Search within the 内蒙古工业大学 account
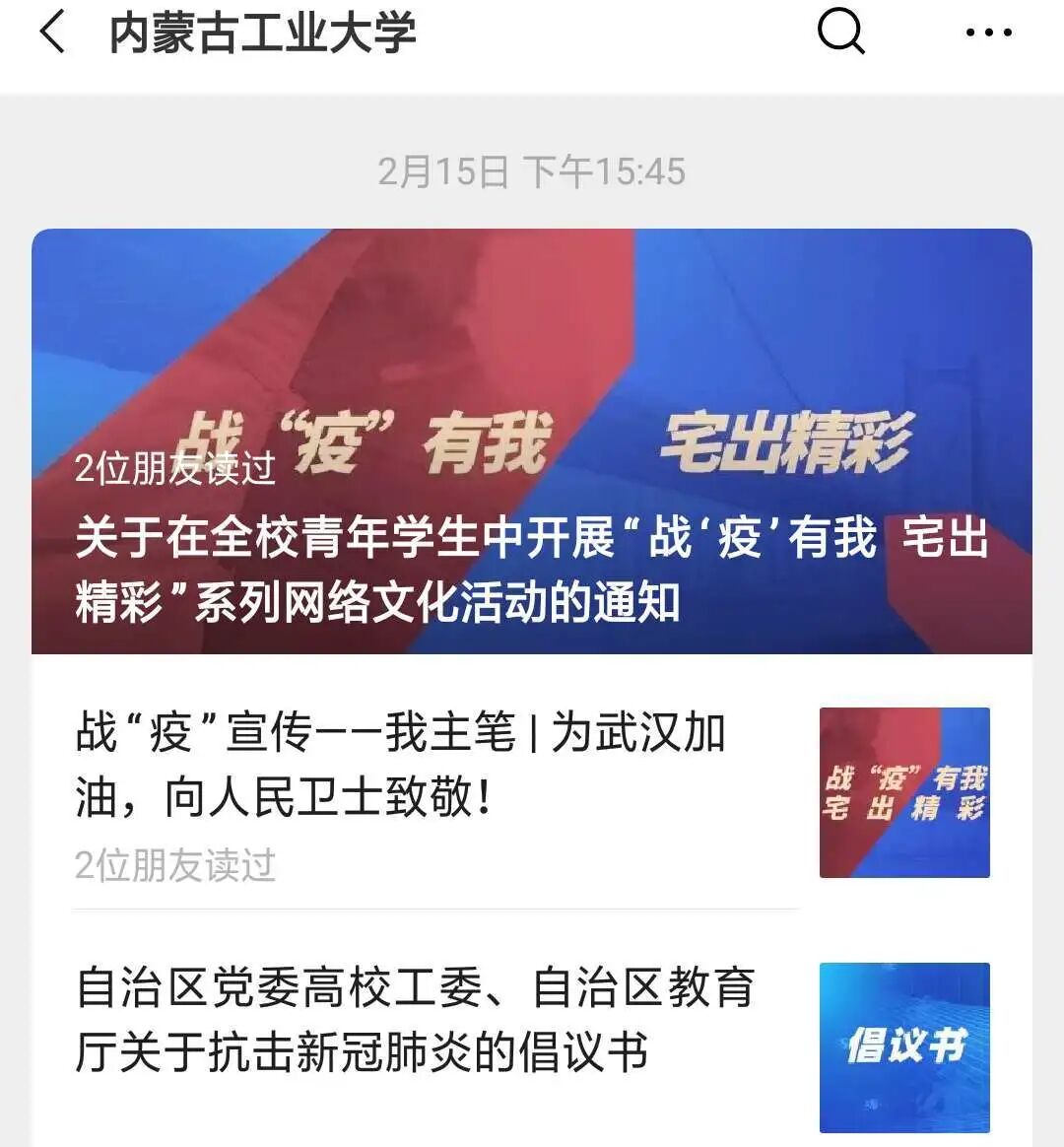This screenshot has height=1147, width=1064. tap(841, 32)
